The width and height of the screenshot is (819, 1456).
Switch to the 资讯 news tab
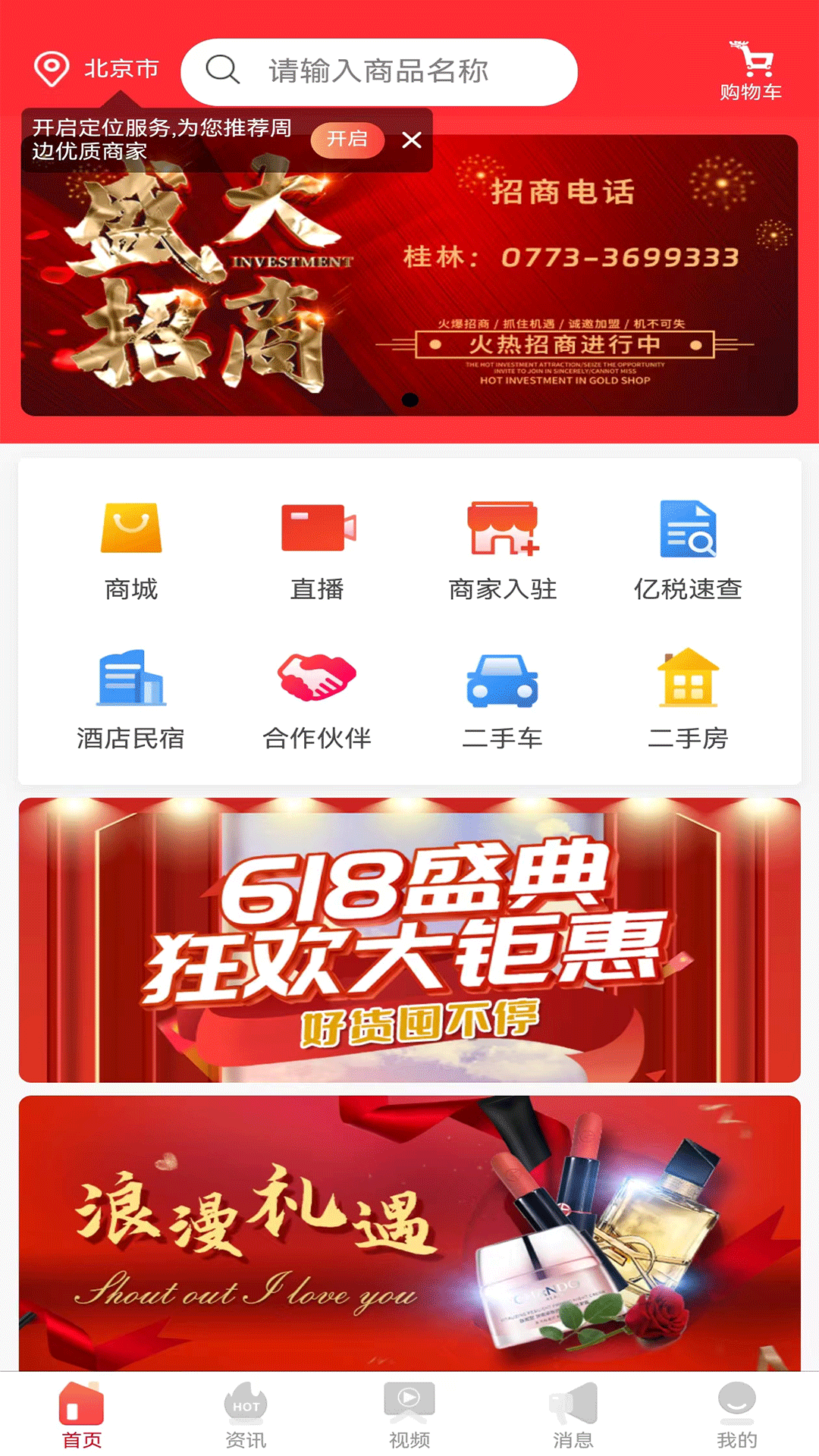coord(246,1415)
